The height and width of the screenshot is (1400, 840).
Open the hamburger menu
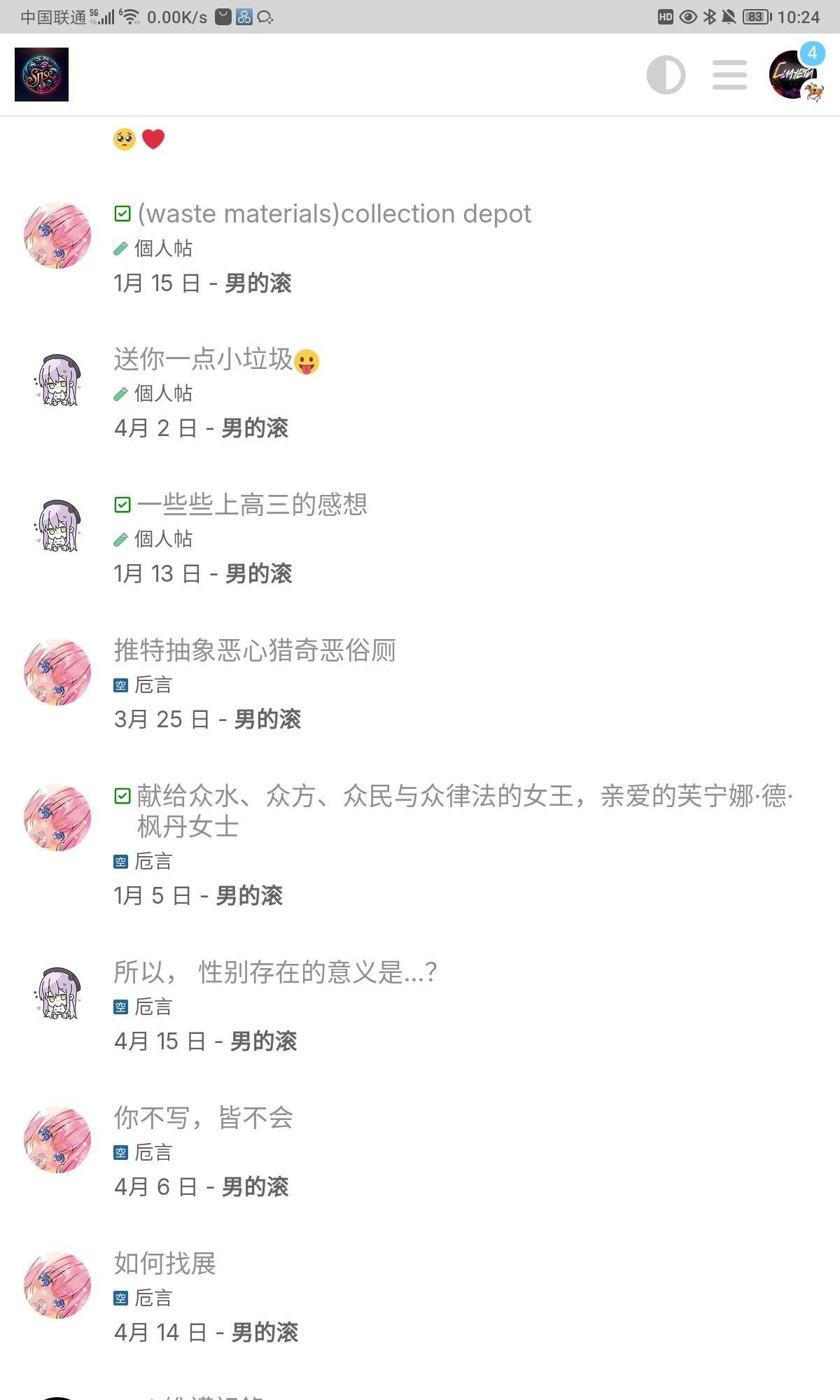click(729, 75)
